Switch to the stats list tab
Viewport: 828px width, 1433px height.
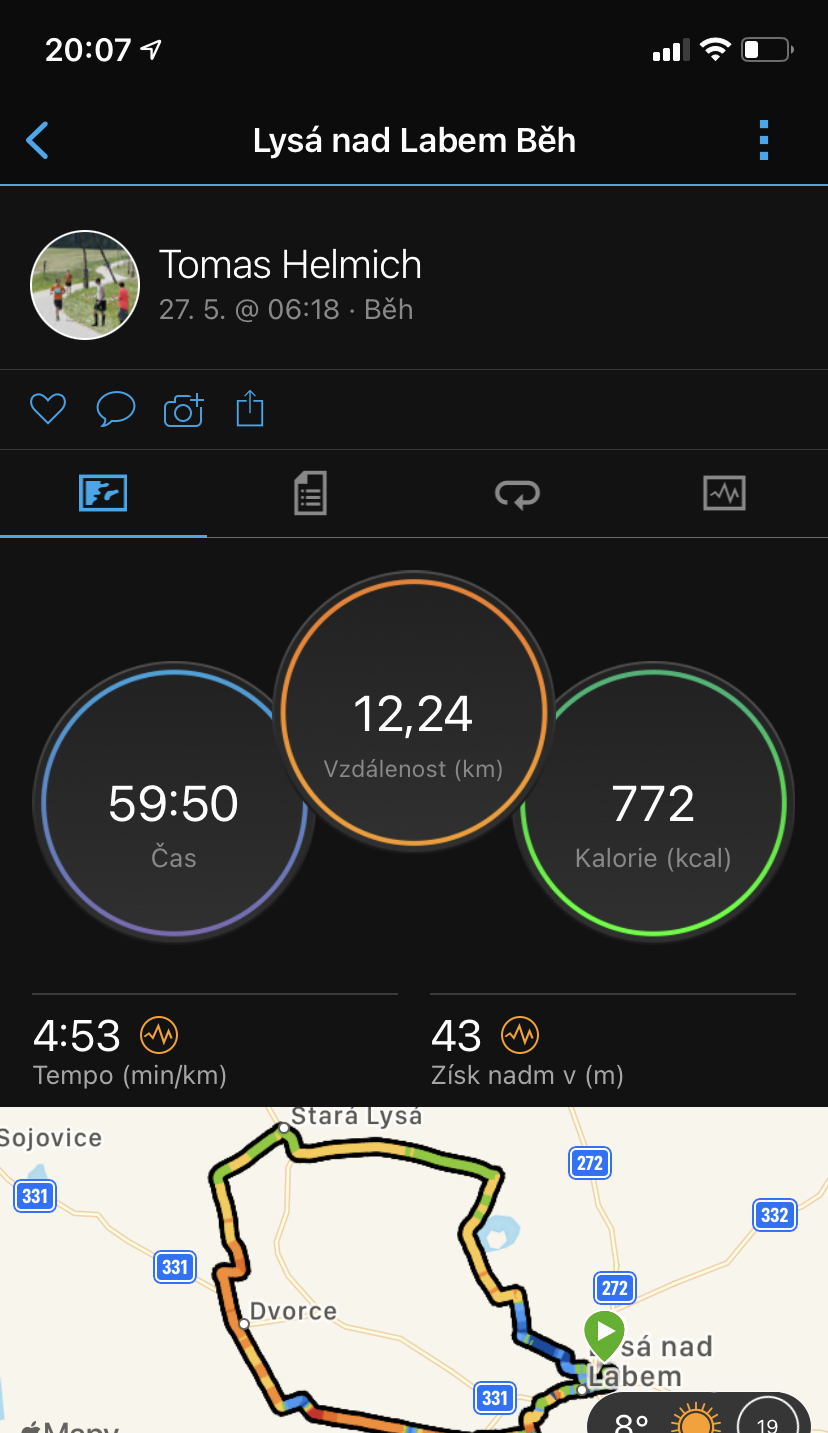(x=310, y=494)
